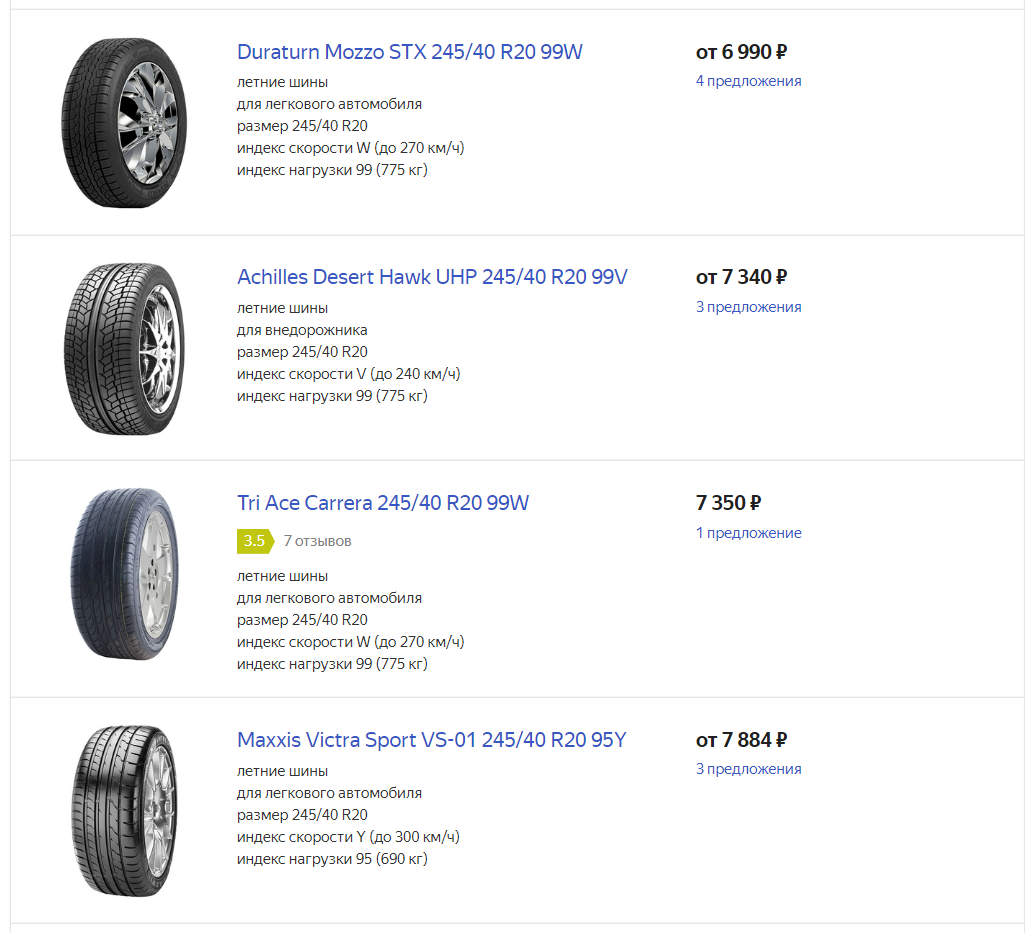View 3 offers for Maxxis Victra Sport
Image resolution: width=1034 pixels, height=933 pixels.
[748, 769]
